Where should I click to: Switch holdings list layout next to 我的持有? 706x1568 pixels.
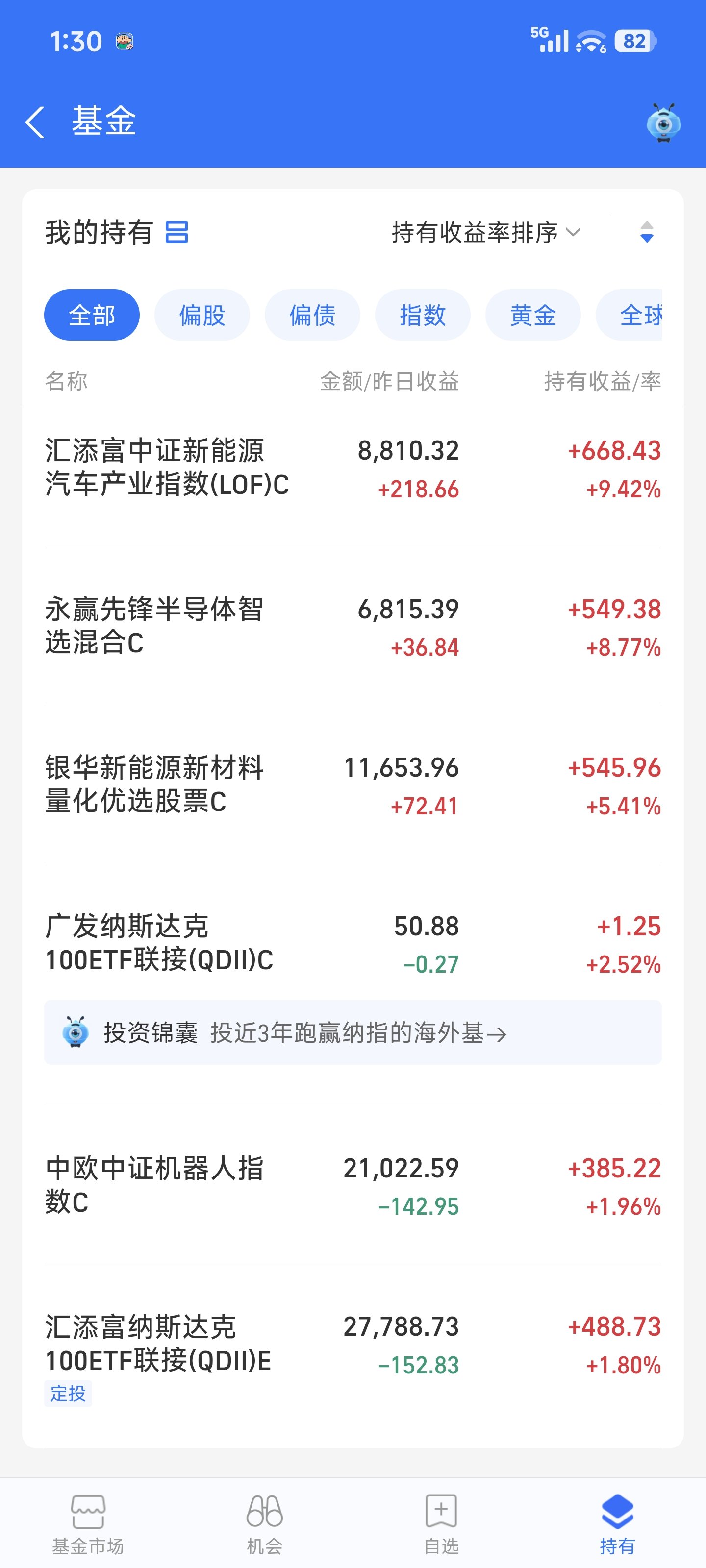(x=176, y=233)
